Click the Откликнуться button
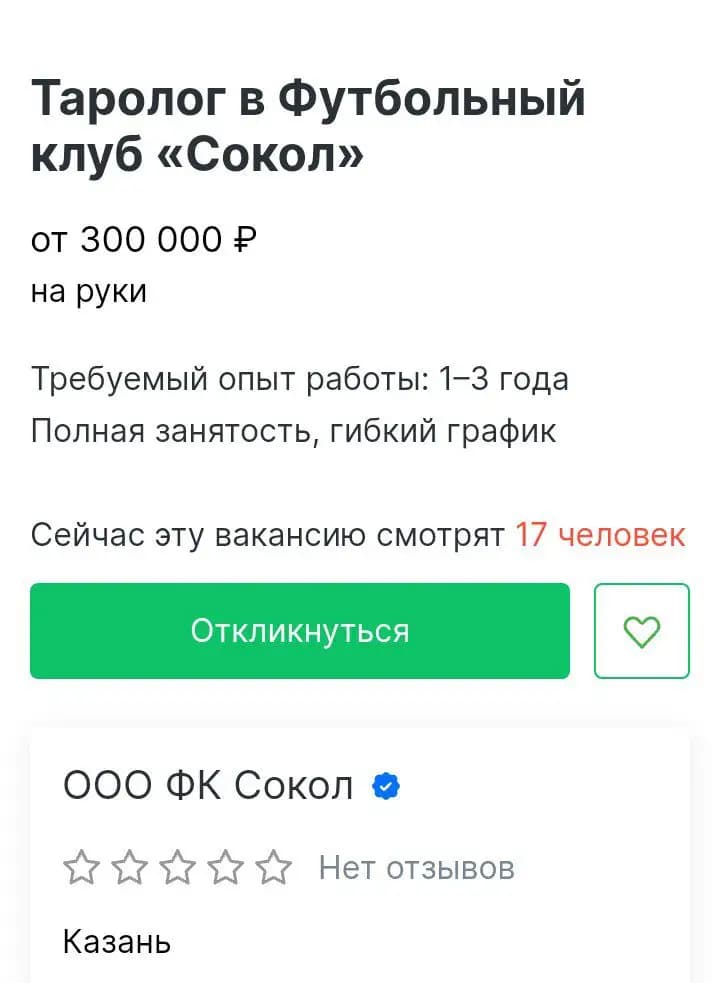The height and width of the screenshot is (983, 720). 300,630
